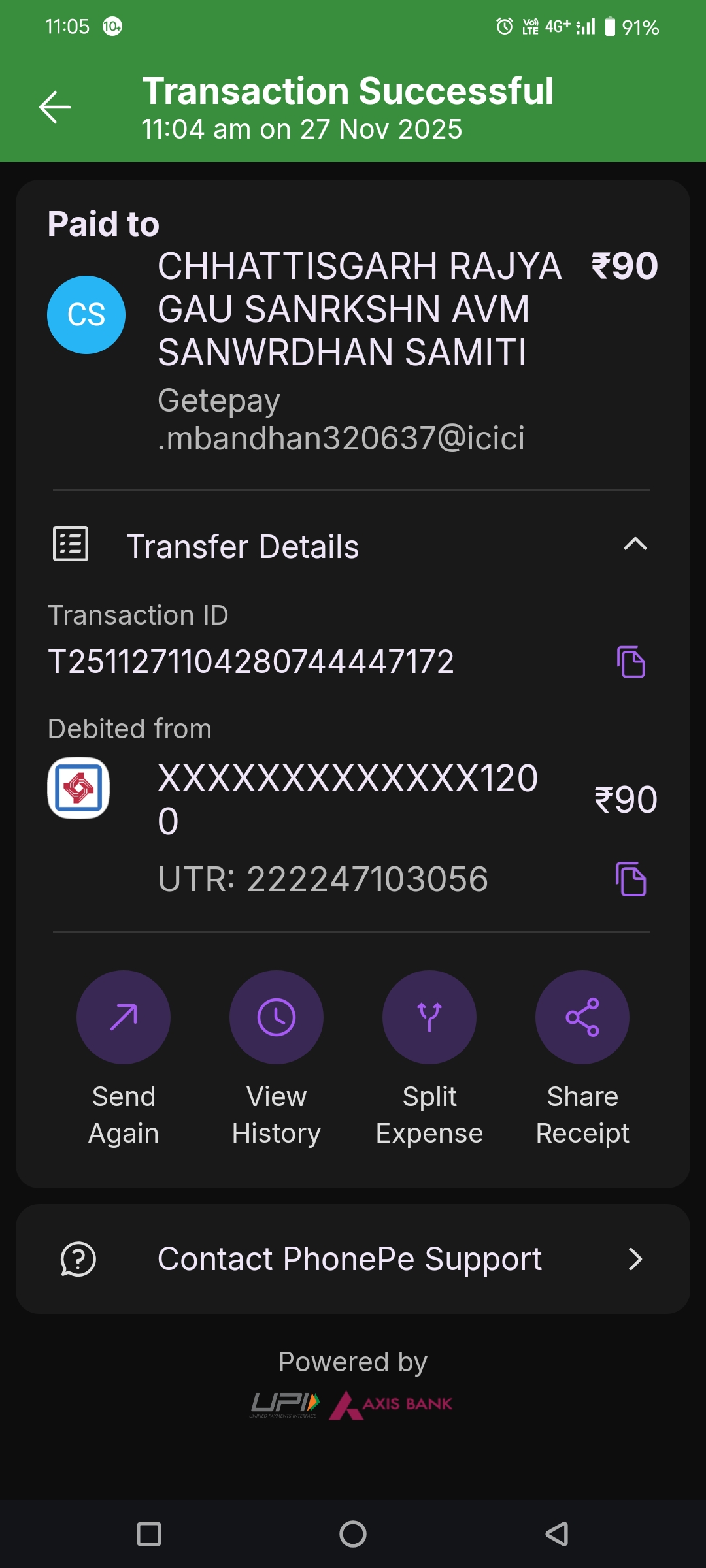Open View History
706x1568 pixels.
(277, 1017)
